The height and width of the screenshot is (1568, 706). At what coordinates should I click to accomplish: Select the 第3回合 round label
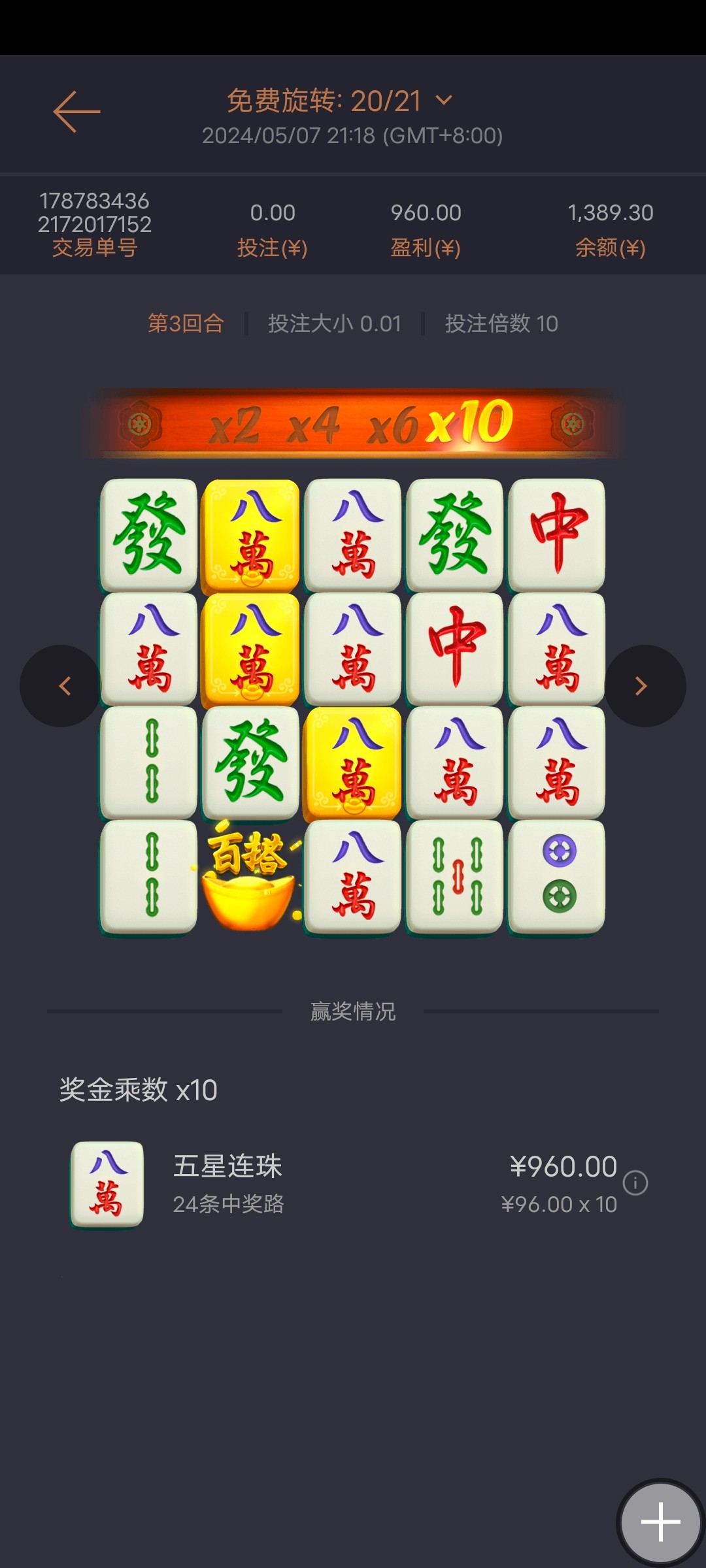click(x=185, y=323)
